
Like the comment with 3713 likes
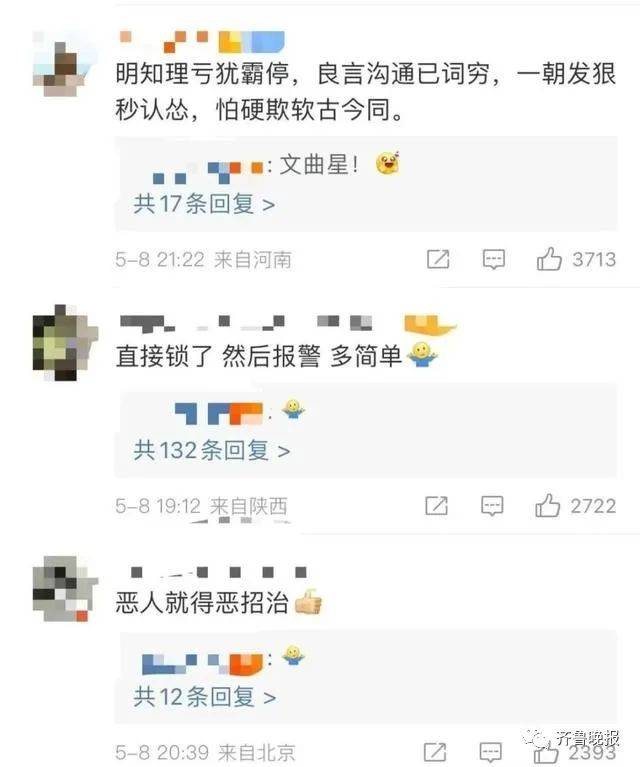(549, 260)
